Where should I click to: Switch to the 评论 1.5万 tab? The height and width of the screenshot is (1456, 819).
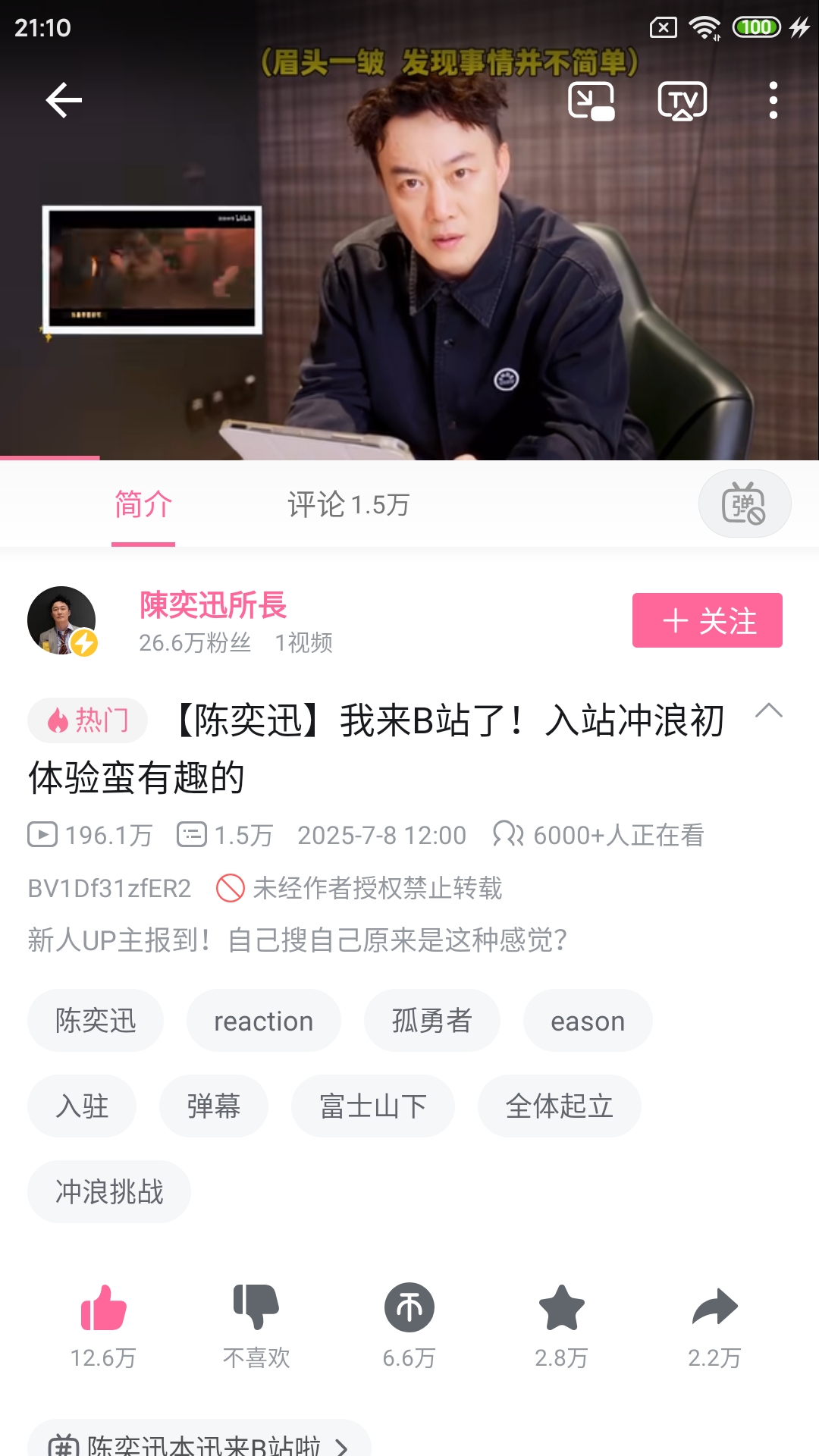pos(348,504)
